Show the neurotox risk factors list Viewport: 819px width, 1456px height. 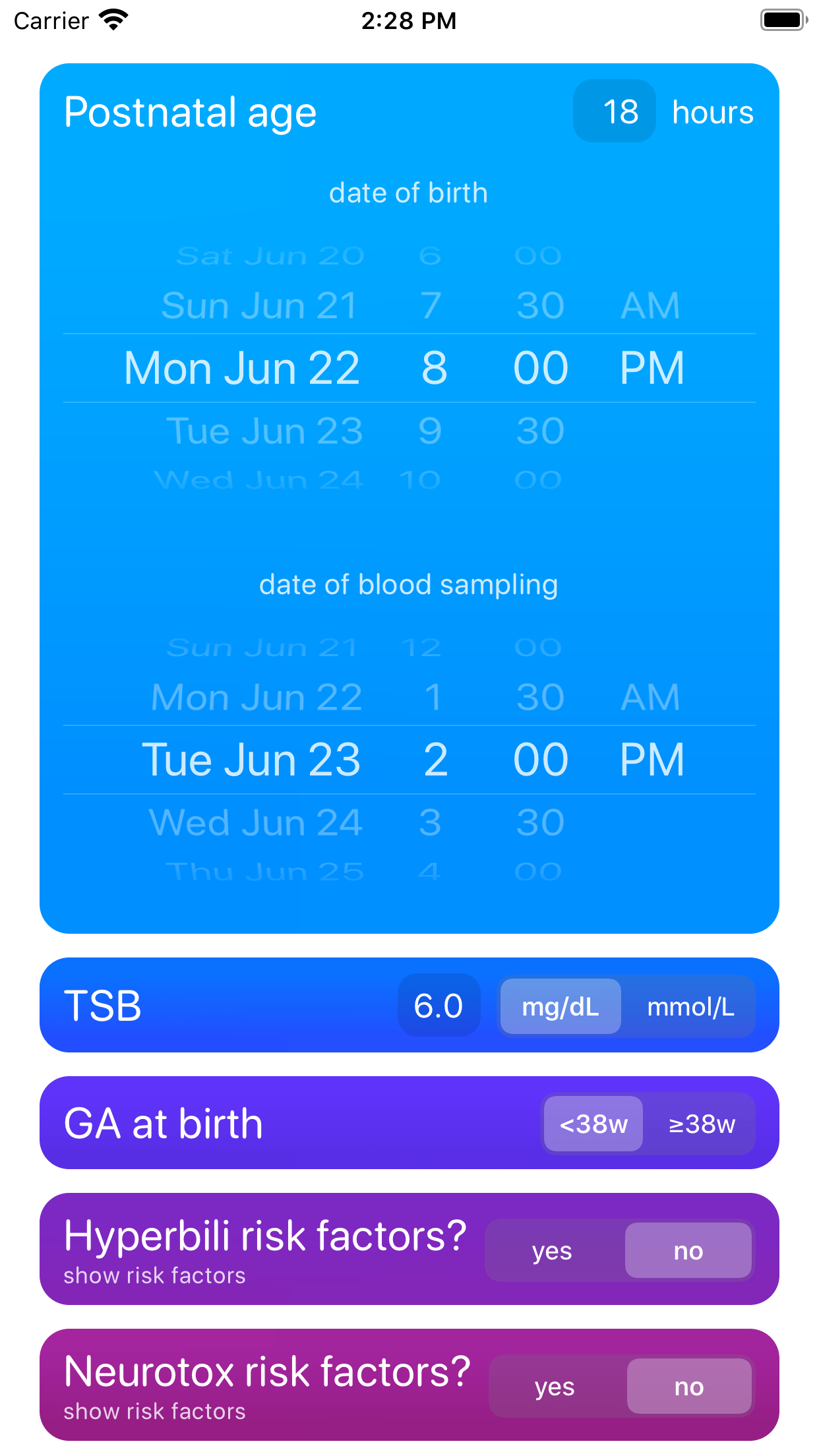(x=154, y=1411)
